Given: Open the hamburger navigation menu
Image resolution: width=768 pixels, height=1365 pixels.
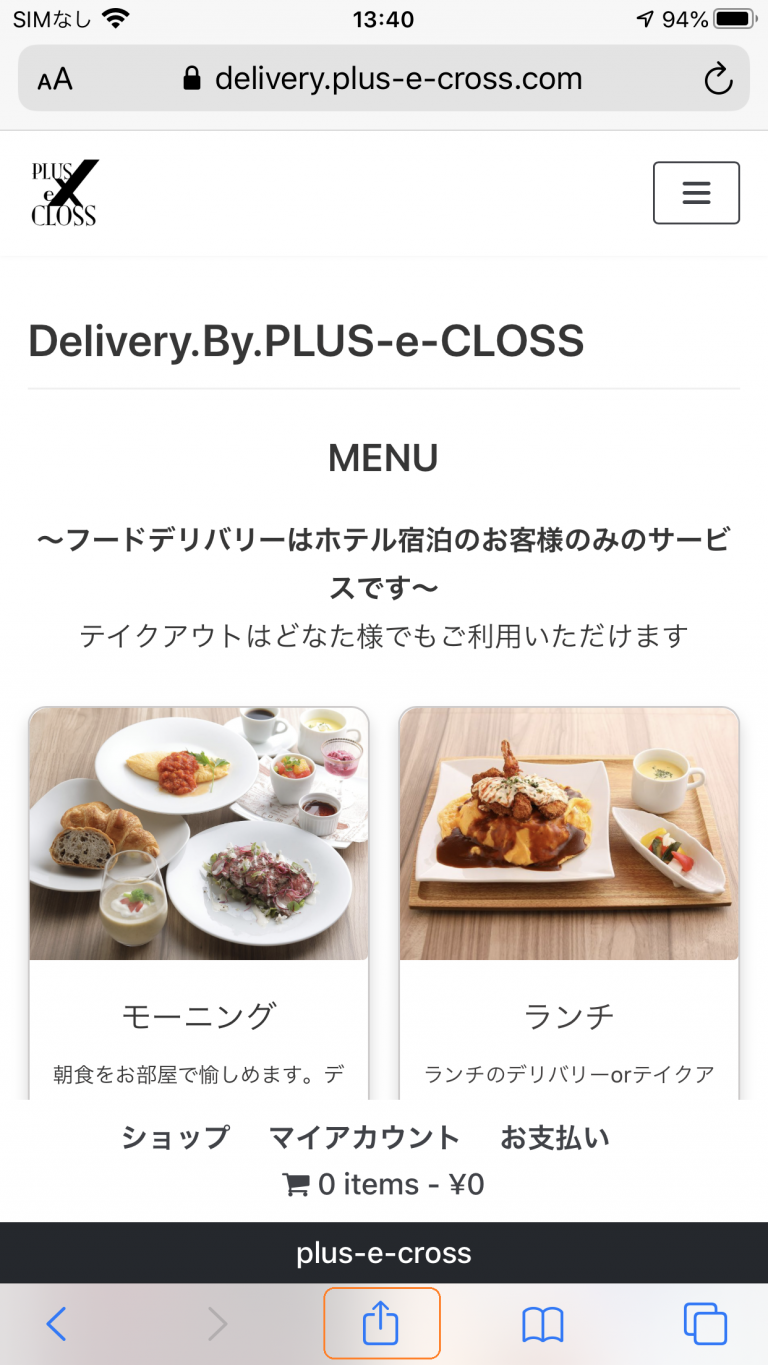Looking at the screenshot, I should point(696,192).
